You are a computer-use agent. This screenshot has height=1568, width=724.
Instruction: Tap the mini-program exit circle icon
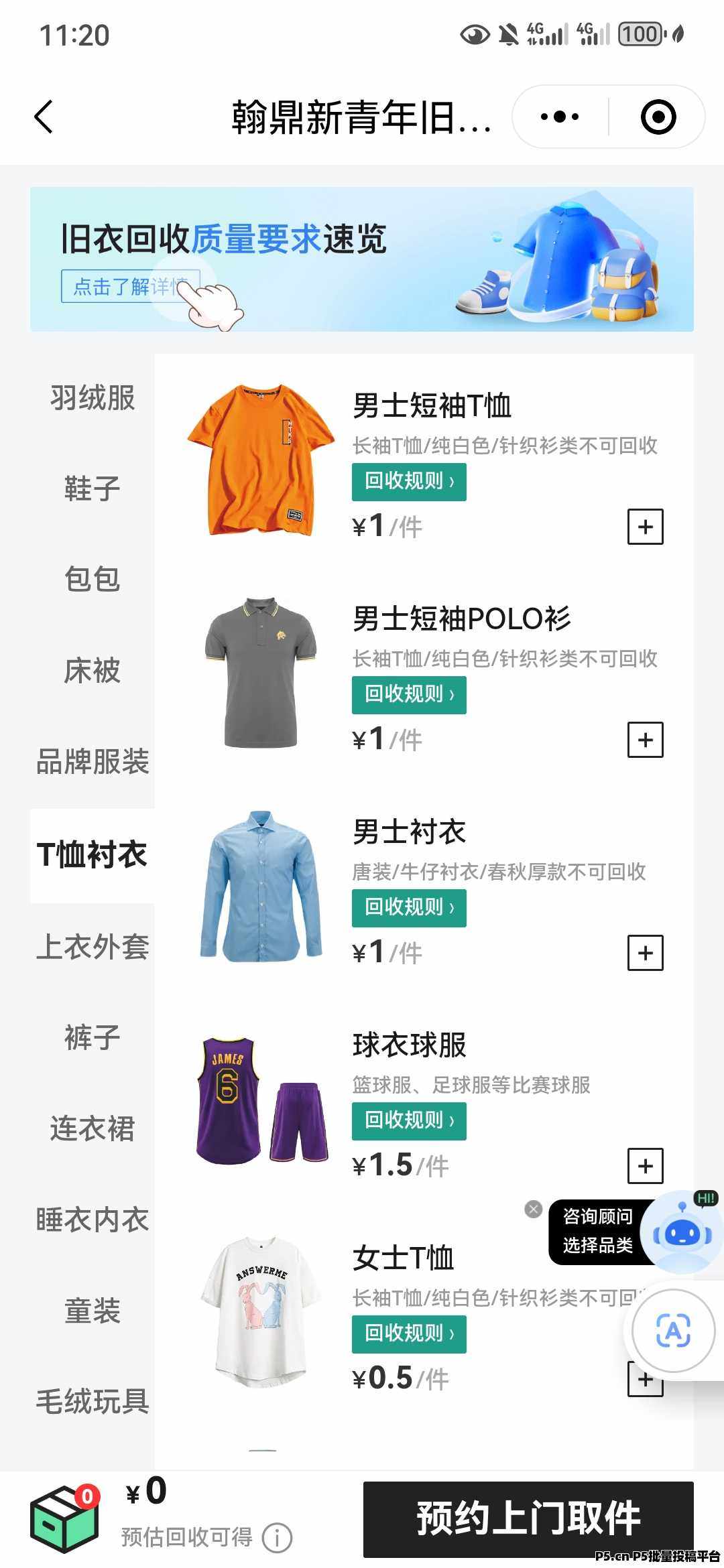coord(660,116)
